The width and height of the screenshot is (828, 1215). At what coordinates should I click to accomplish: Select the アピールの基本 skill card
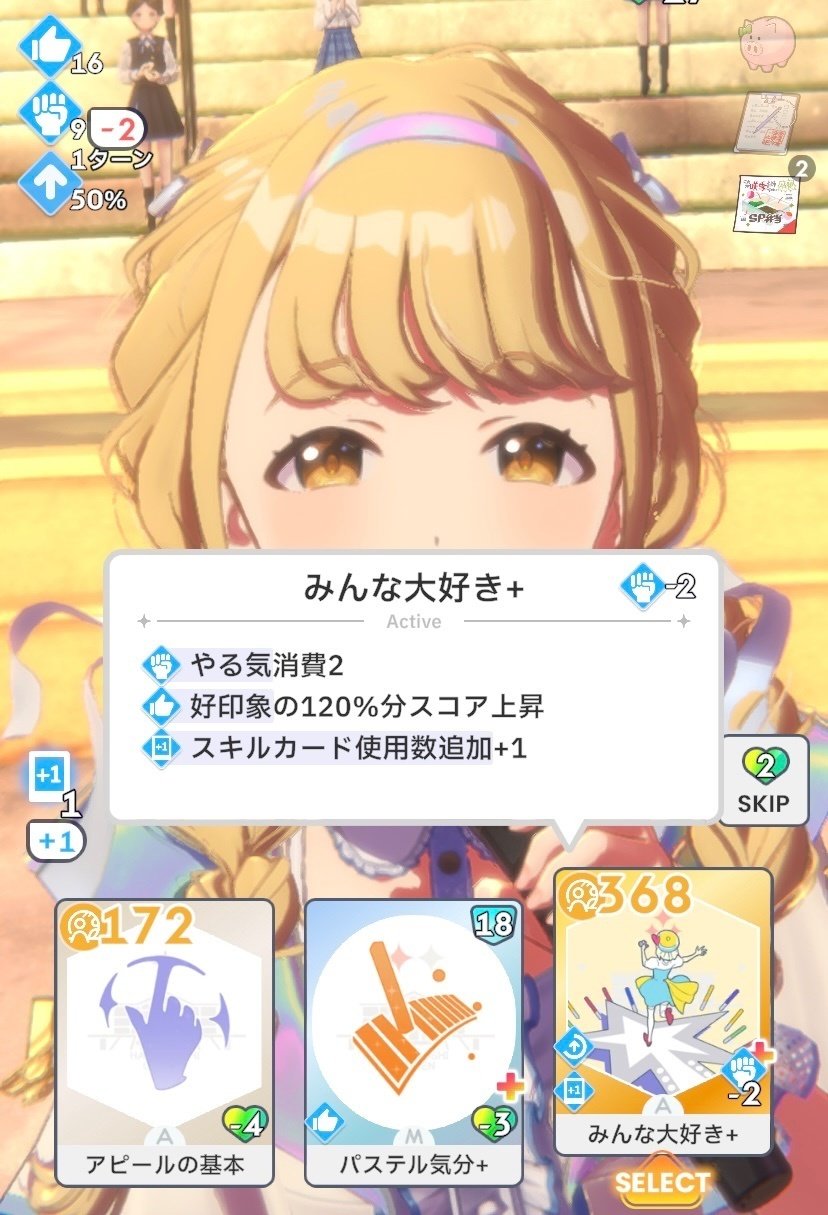coord(164,1041)
